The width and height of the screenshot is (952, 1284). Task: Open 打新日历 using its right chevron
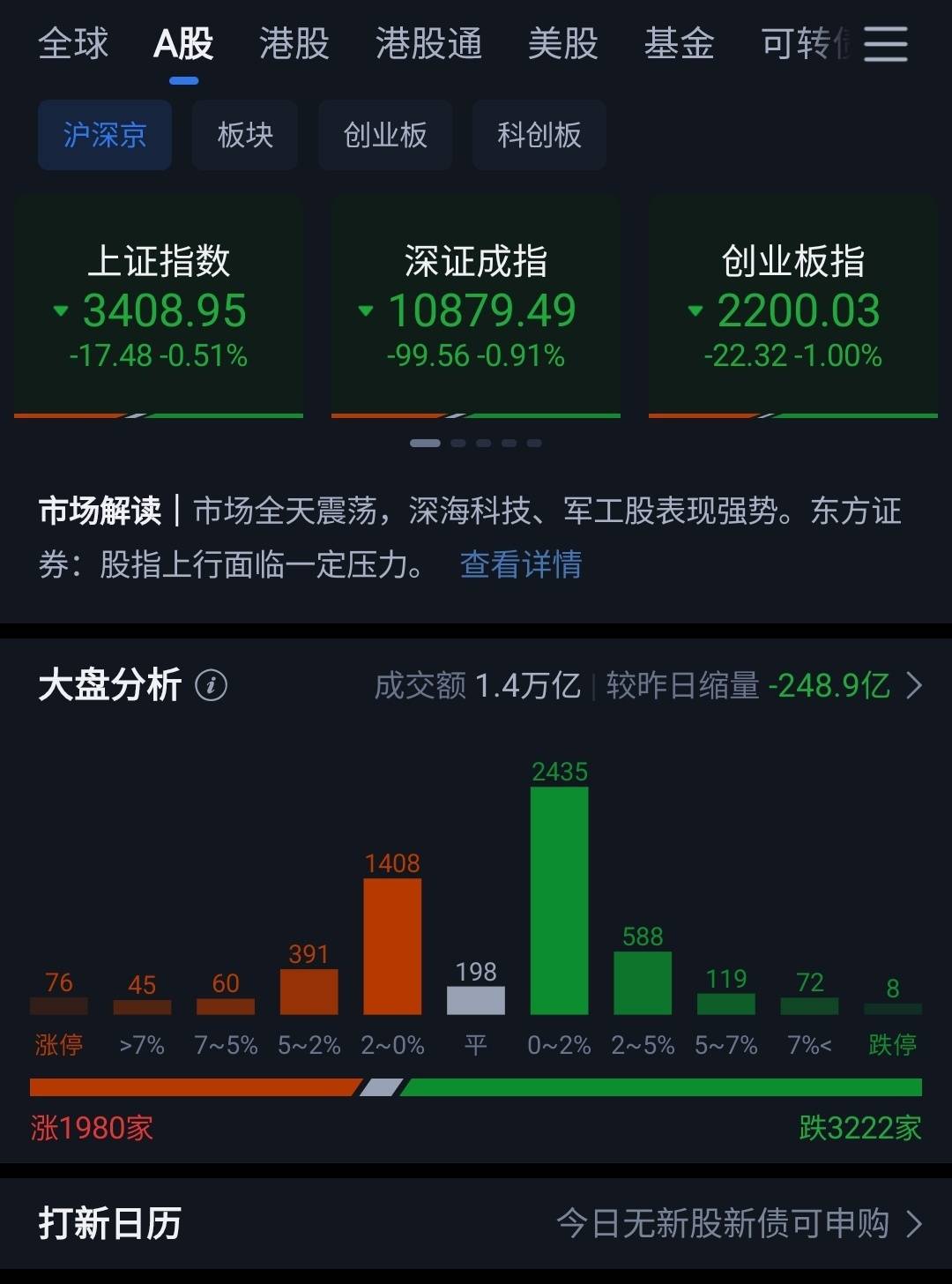(x=911, y=1224)
